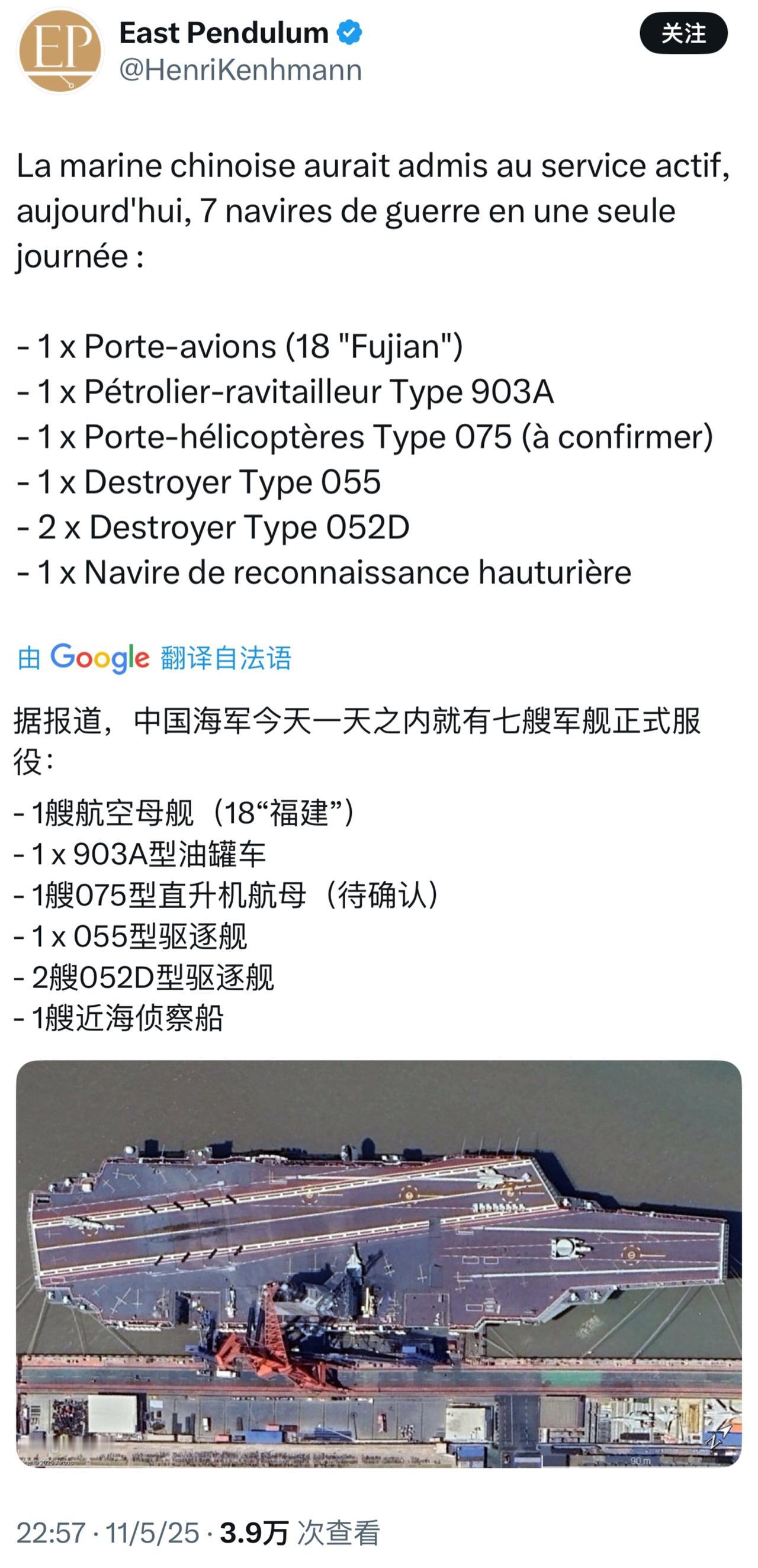Click the 90 m scale marker on image
Screen dimensions: 758x1568
tap(641, 1461)
